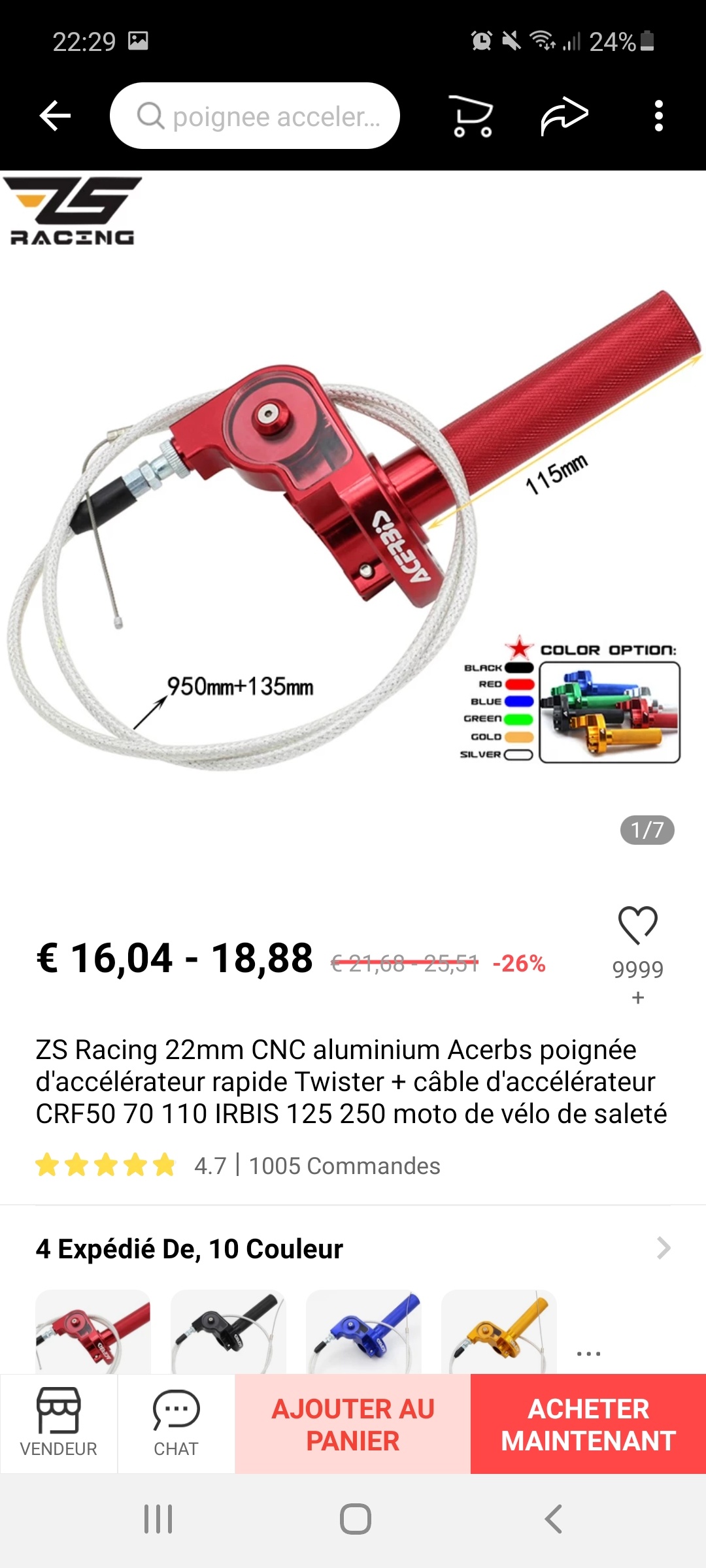
Task: Tap 'Ajouter au panier'
Action: (353, 1424)
